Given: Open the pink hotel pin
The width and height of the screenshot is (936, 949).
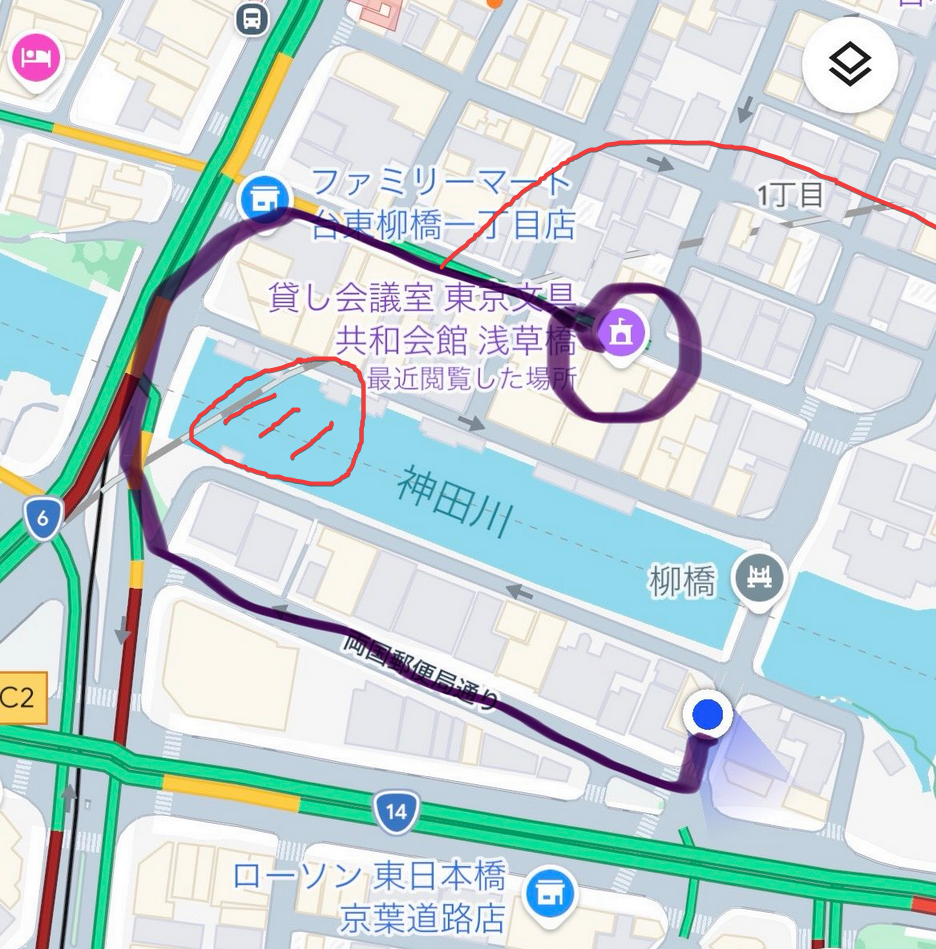Looking at the screenshot, I should [37, 57].
